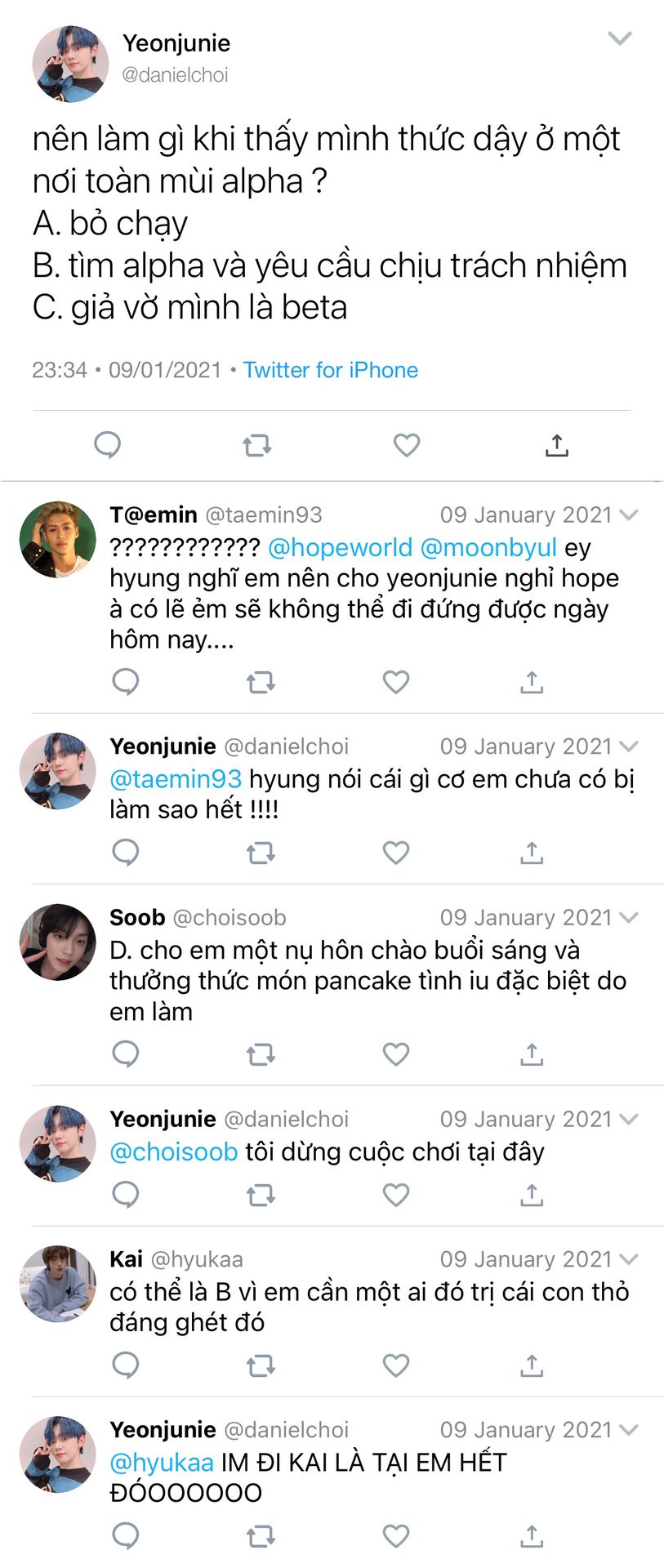Like Yeonjunie's main tweet
Viewport: 664px width, 1568px height.
(407, 445)
